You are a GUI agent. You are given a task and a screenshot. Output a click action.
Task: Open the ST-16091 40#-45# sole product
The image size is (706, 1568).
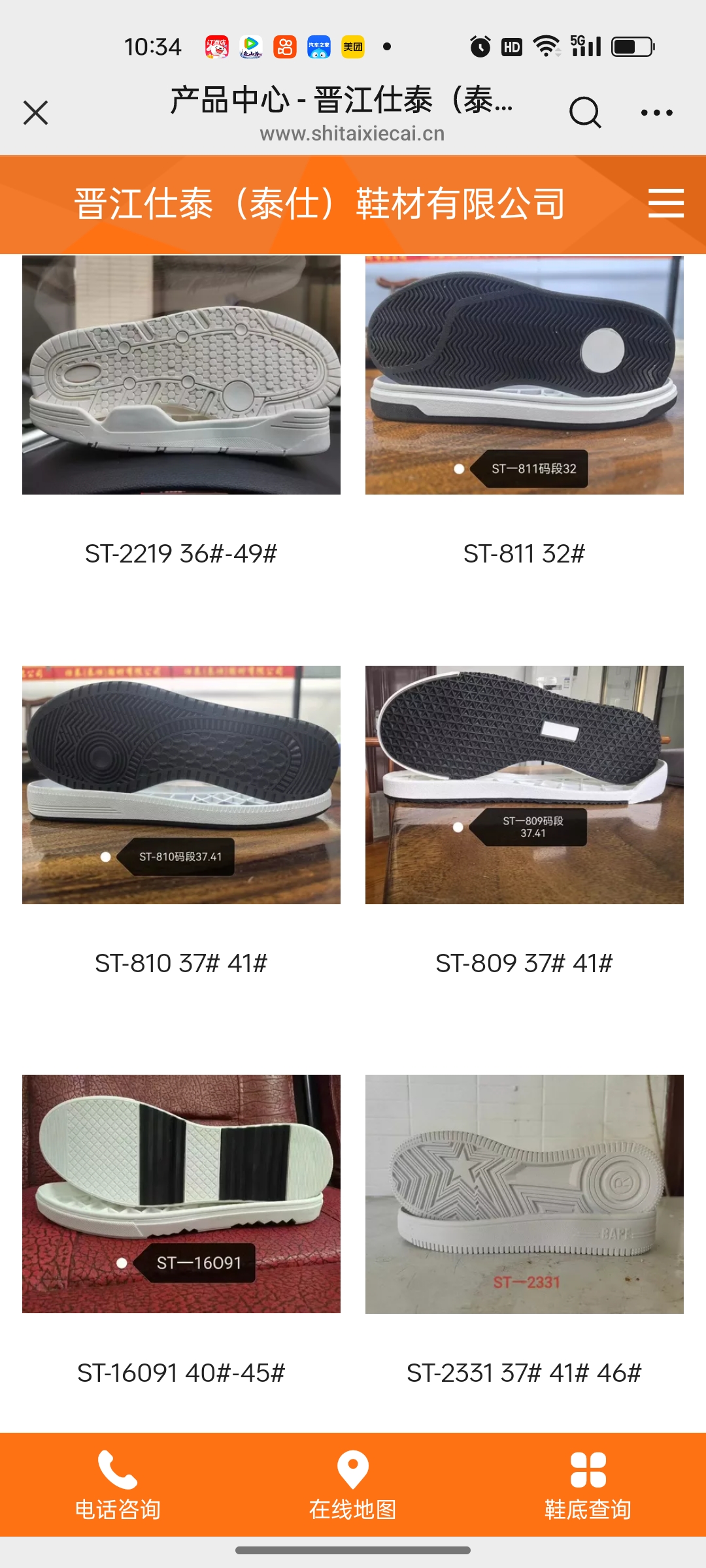click(x=181, y=1194)
